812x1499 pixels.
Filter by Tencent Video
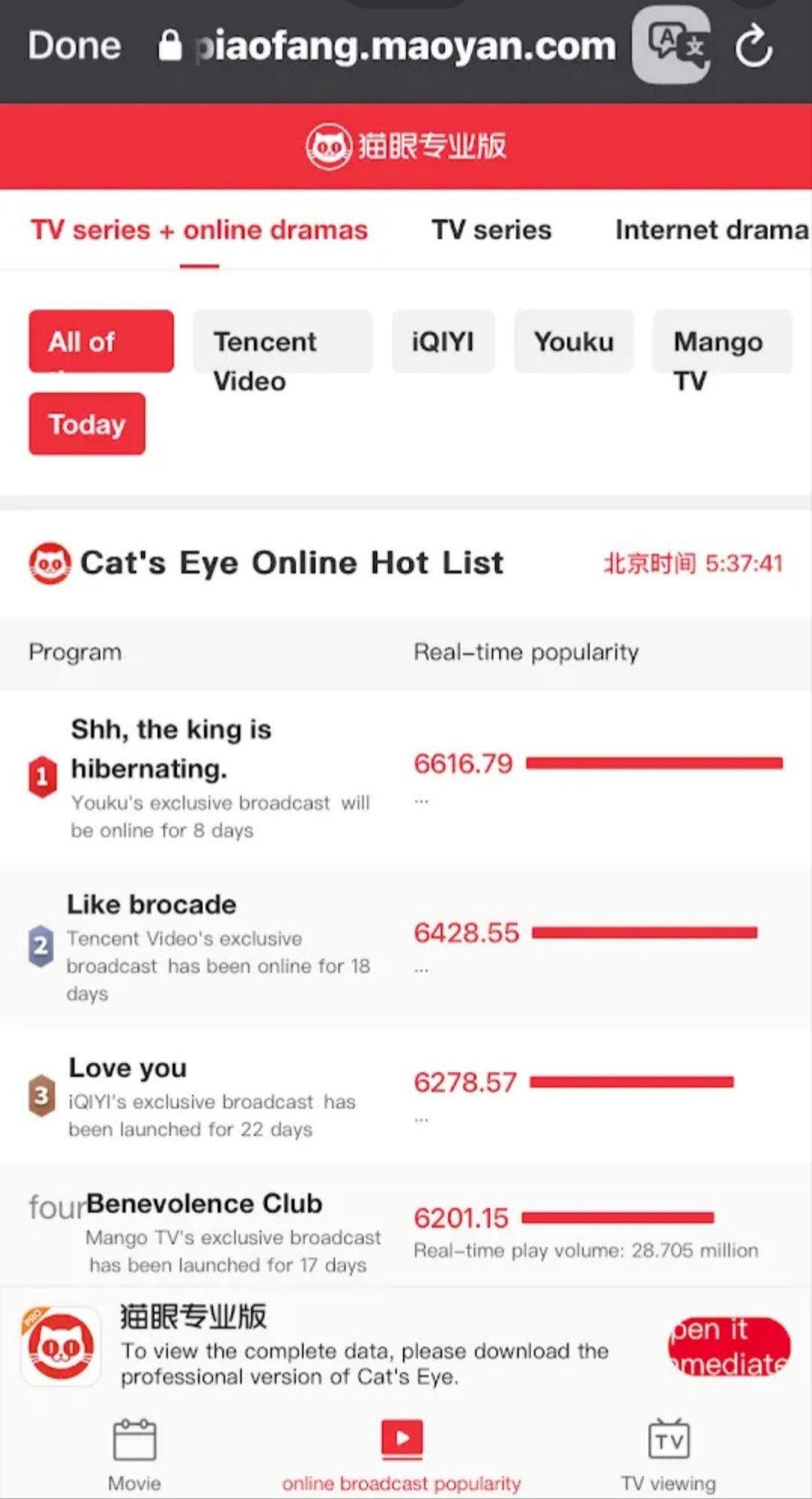[282, 342]
